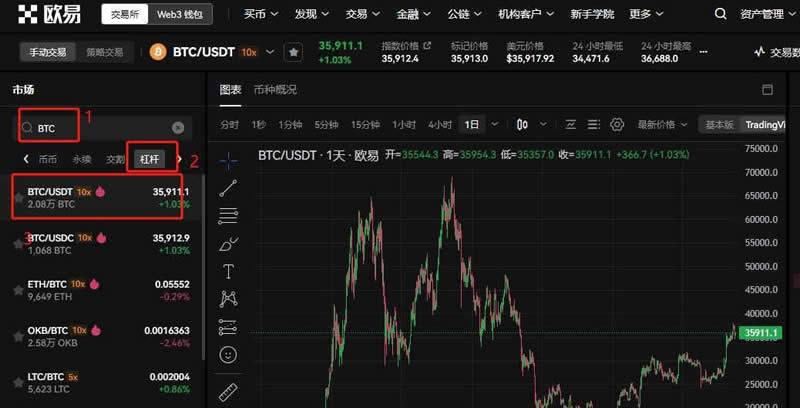Open the OKB/BTC pair row

pos(100,336)
